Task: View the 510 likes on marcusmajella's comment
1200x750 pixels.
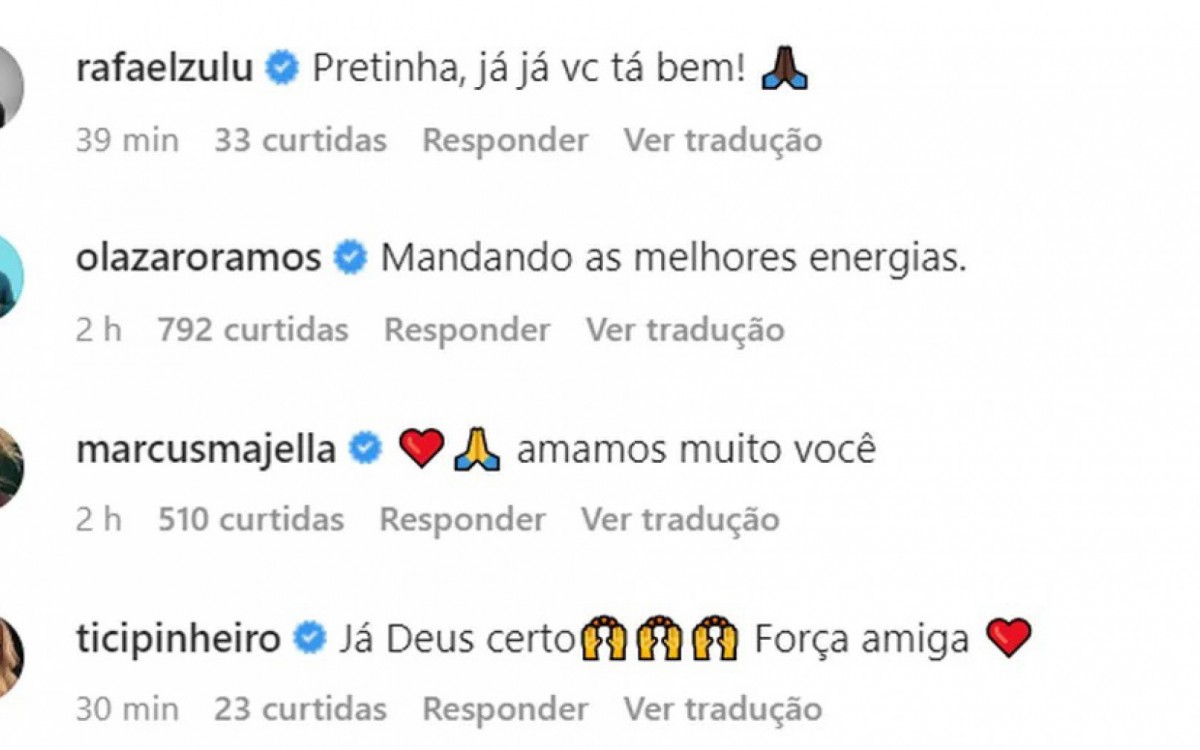Action: (250, 520)
